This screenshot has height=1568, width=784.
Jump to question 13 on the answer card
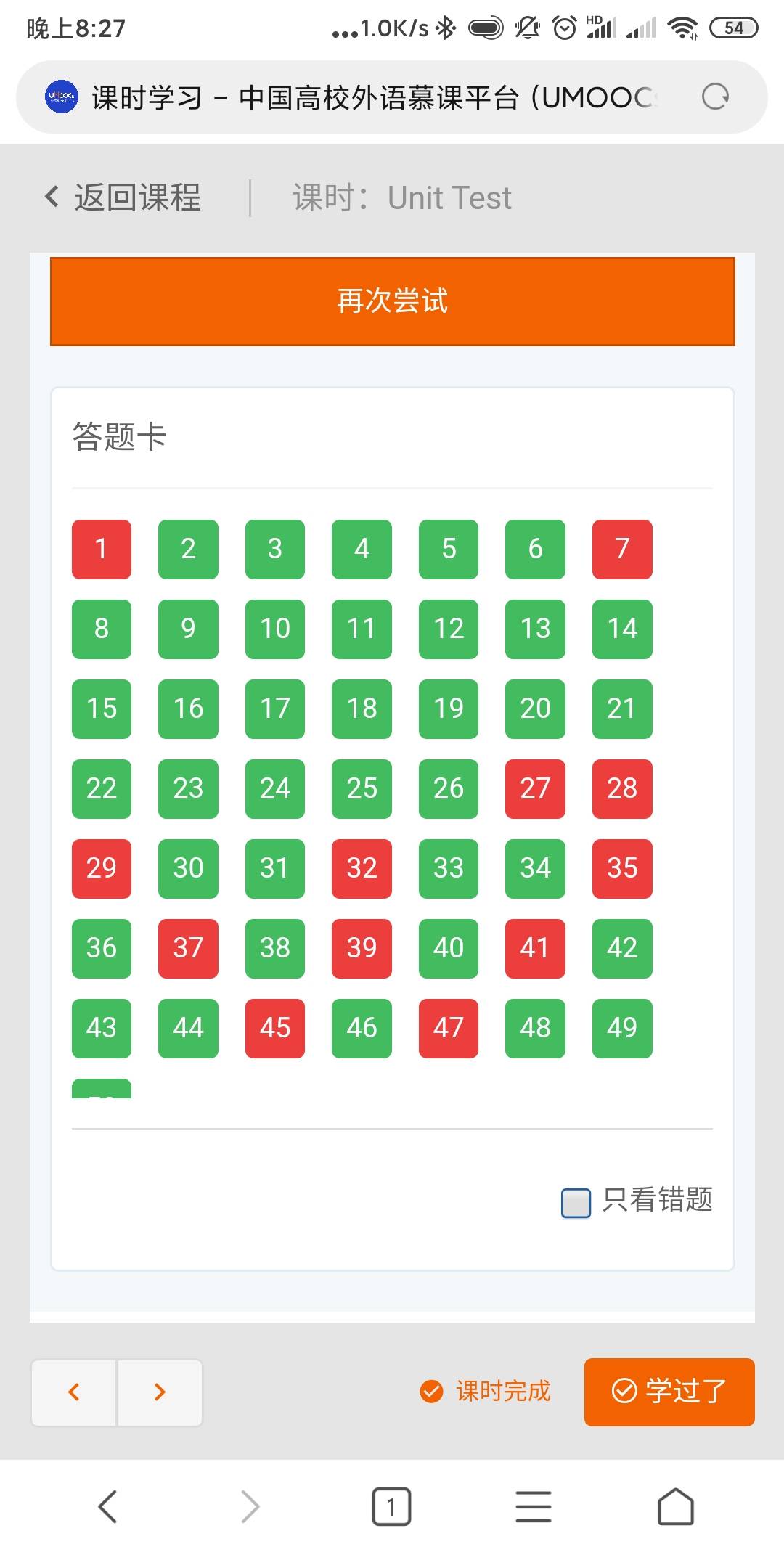click(535, 629)
